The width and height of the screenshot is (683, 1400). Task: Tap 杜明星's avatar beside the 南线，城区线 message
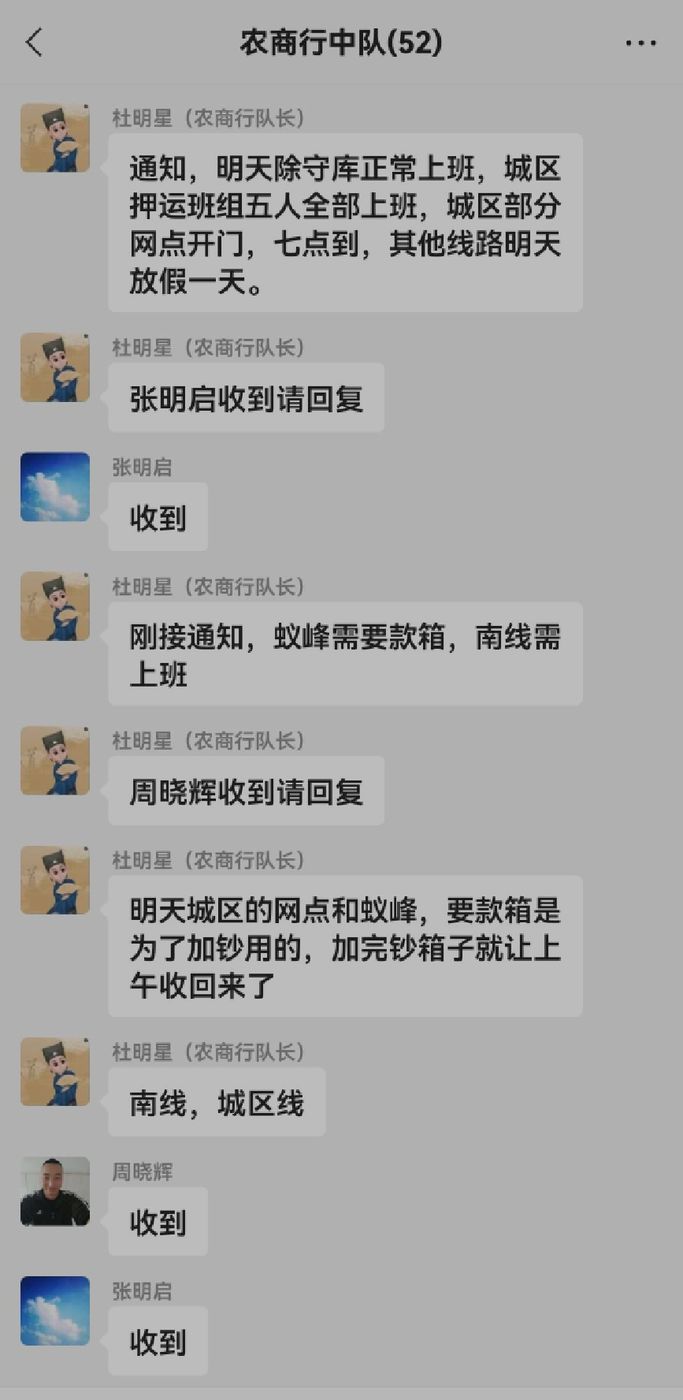(55, 1072)
